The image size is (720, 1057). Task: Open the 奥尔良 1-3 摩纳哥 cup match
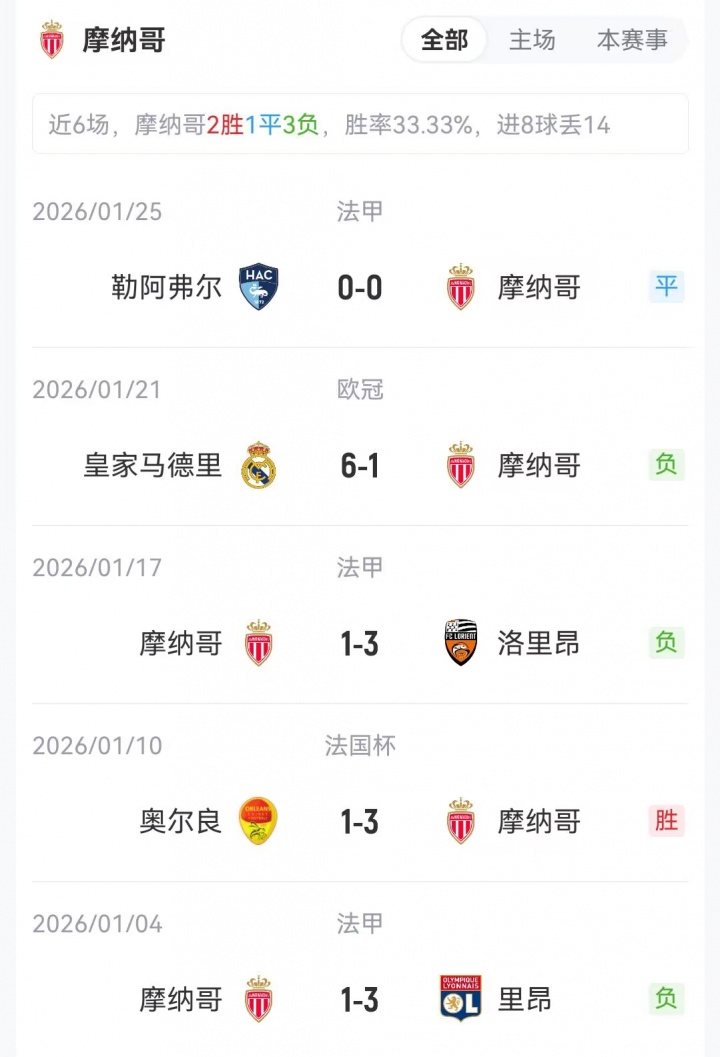(360, 822)
